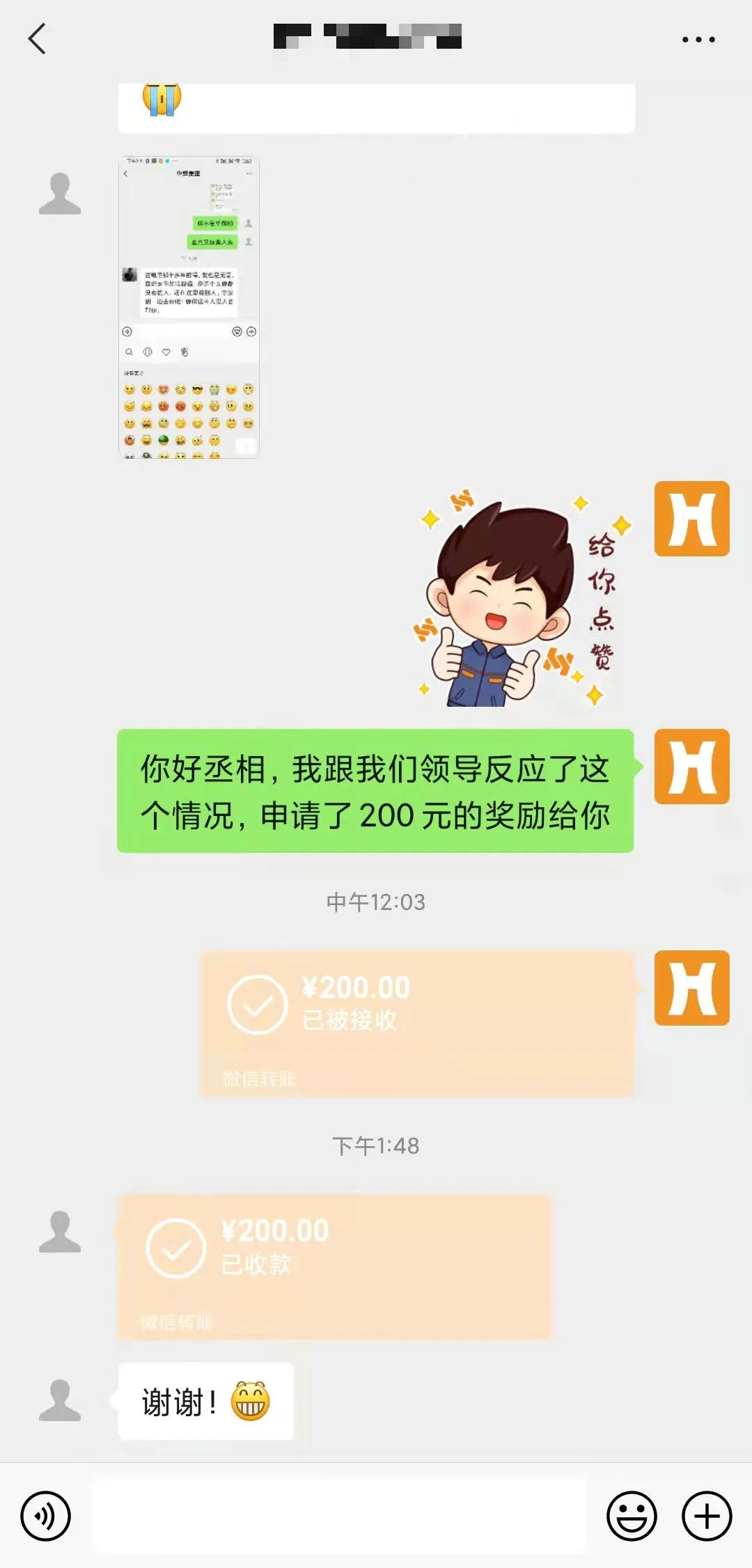752x1568 pixels.
Task: Tap the message text input field
Action: click(338, 1516)
